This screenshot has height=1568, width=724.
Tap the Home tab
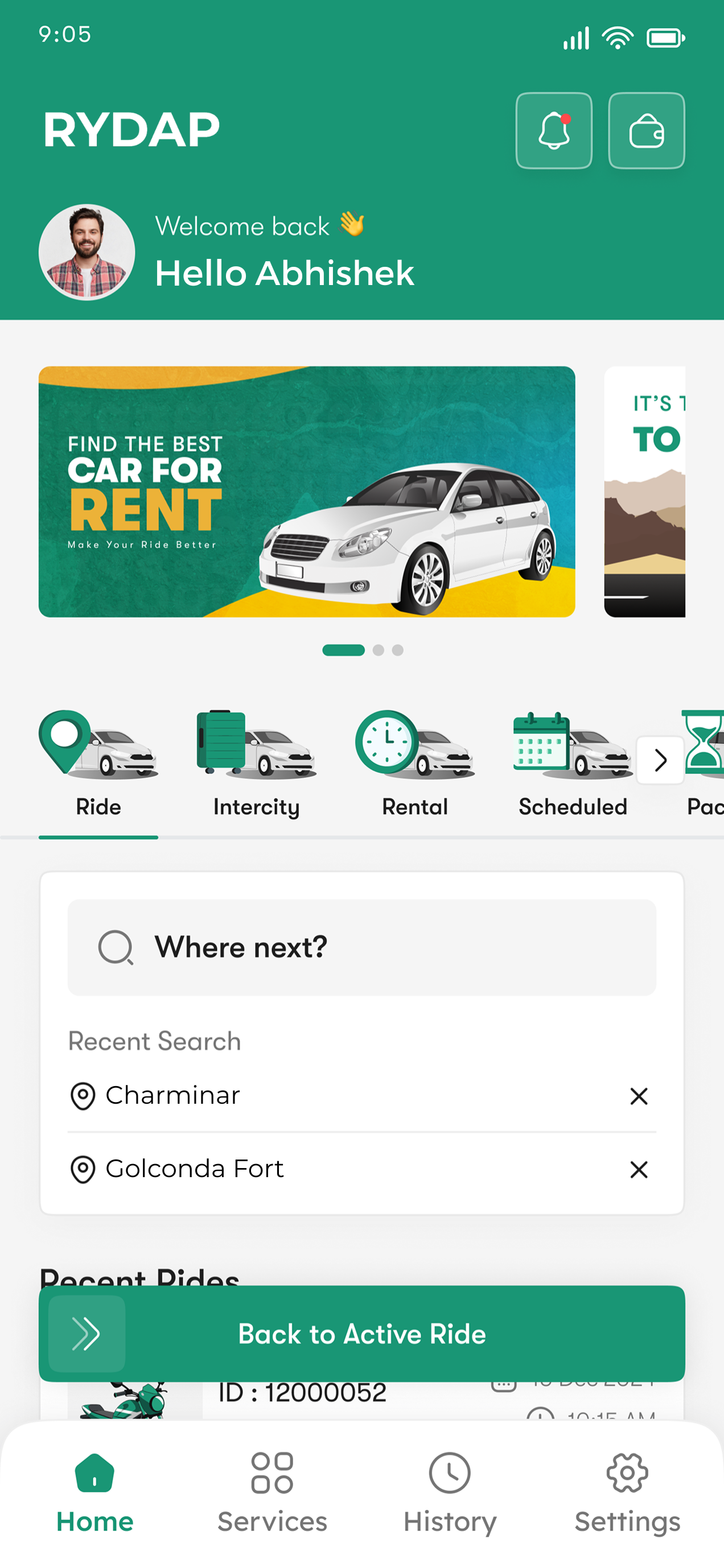click(x=94, y=1491)
